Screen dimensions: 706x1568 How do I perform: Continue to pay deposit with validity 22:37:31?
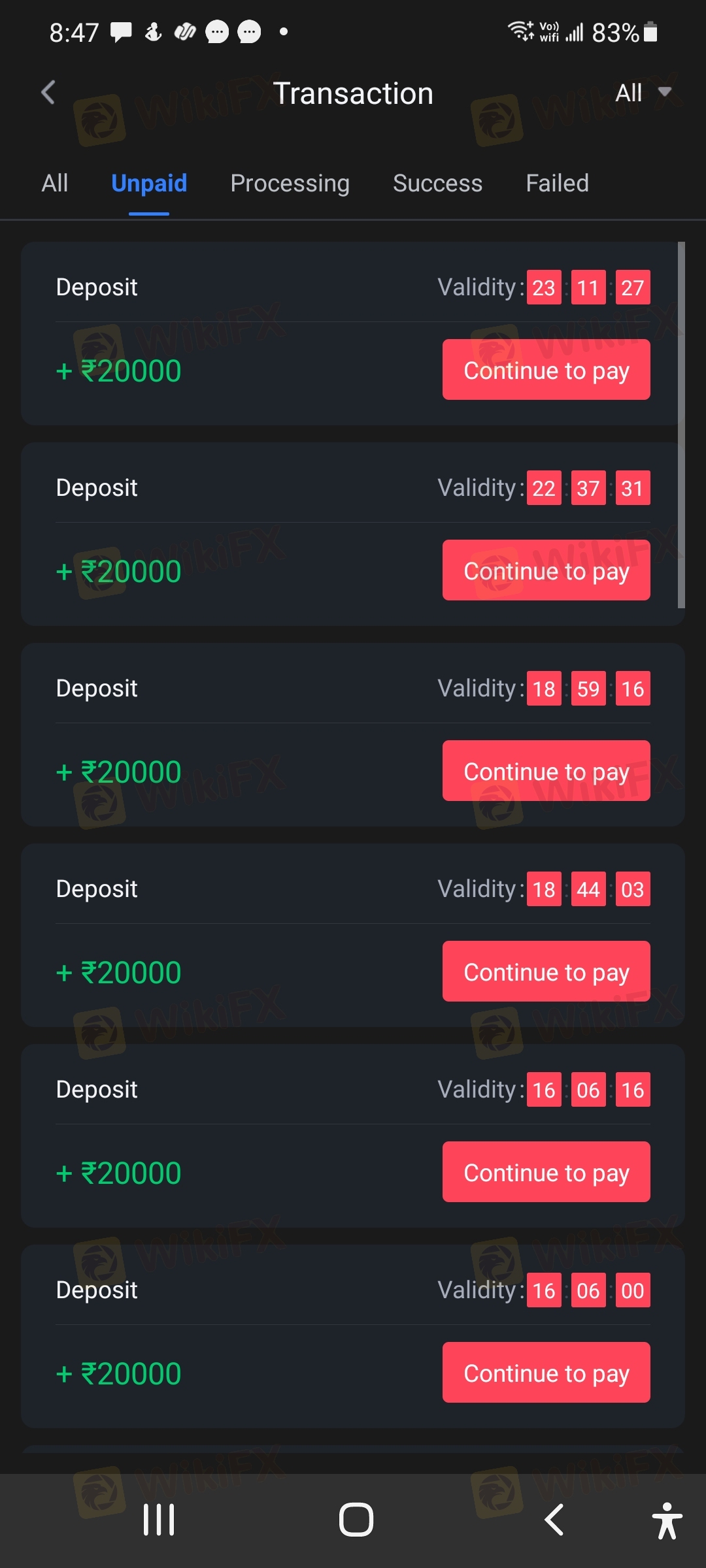point(546,570)
